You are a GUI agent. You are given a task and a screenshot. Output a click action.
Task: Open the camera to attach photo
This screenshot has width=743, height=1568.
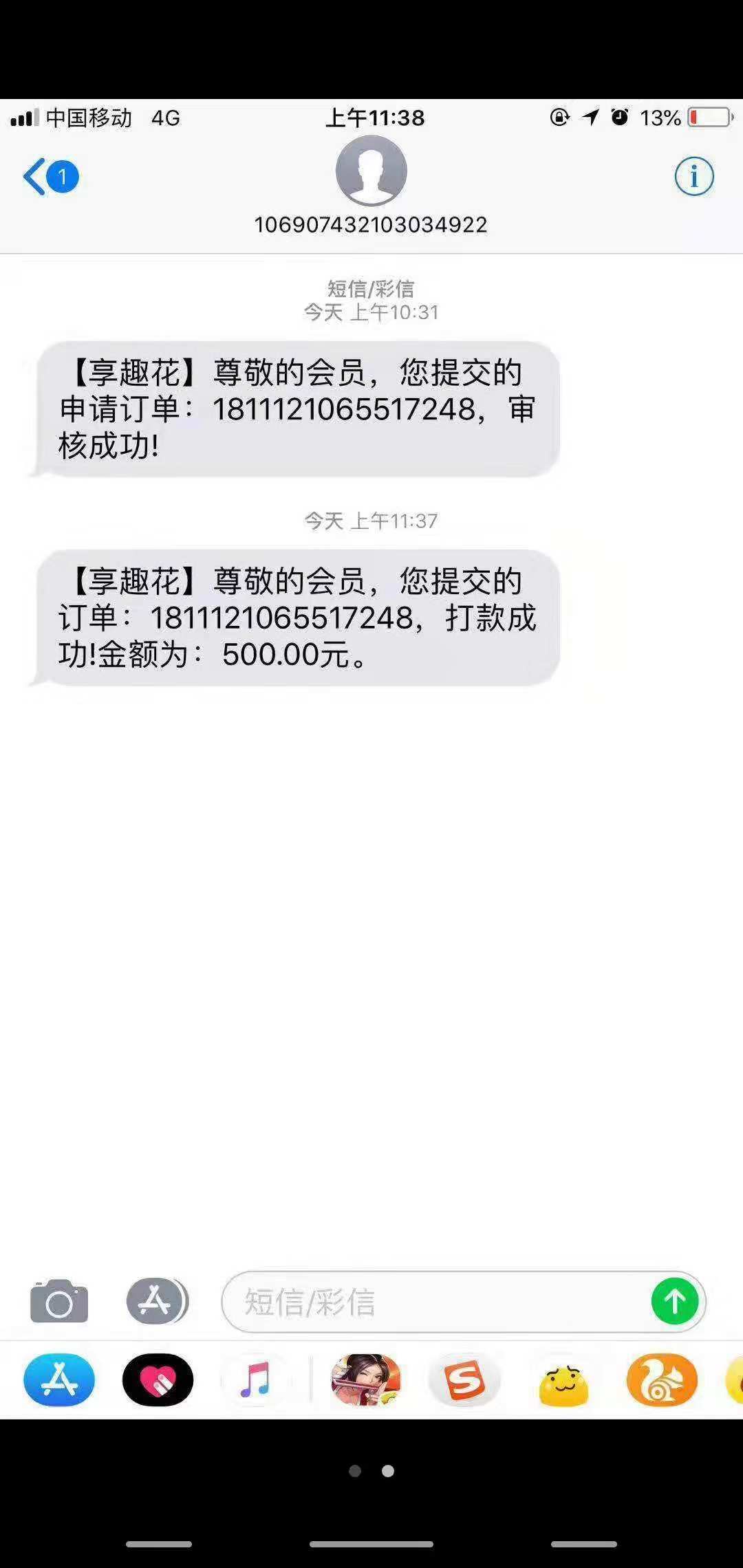59,1301
